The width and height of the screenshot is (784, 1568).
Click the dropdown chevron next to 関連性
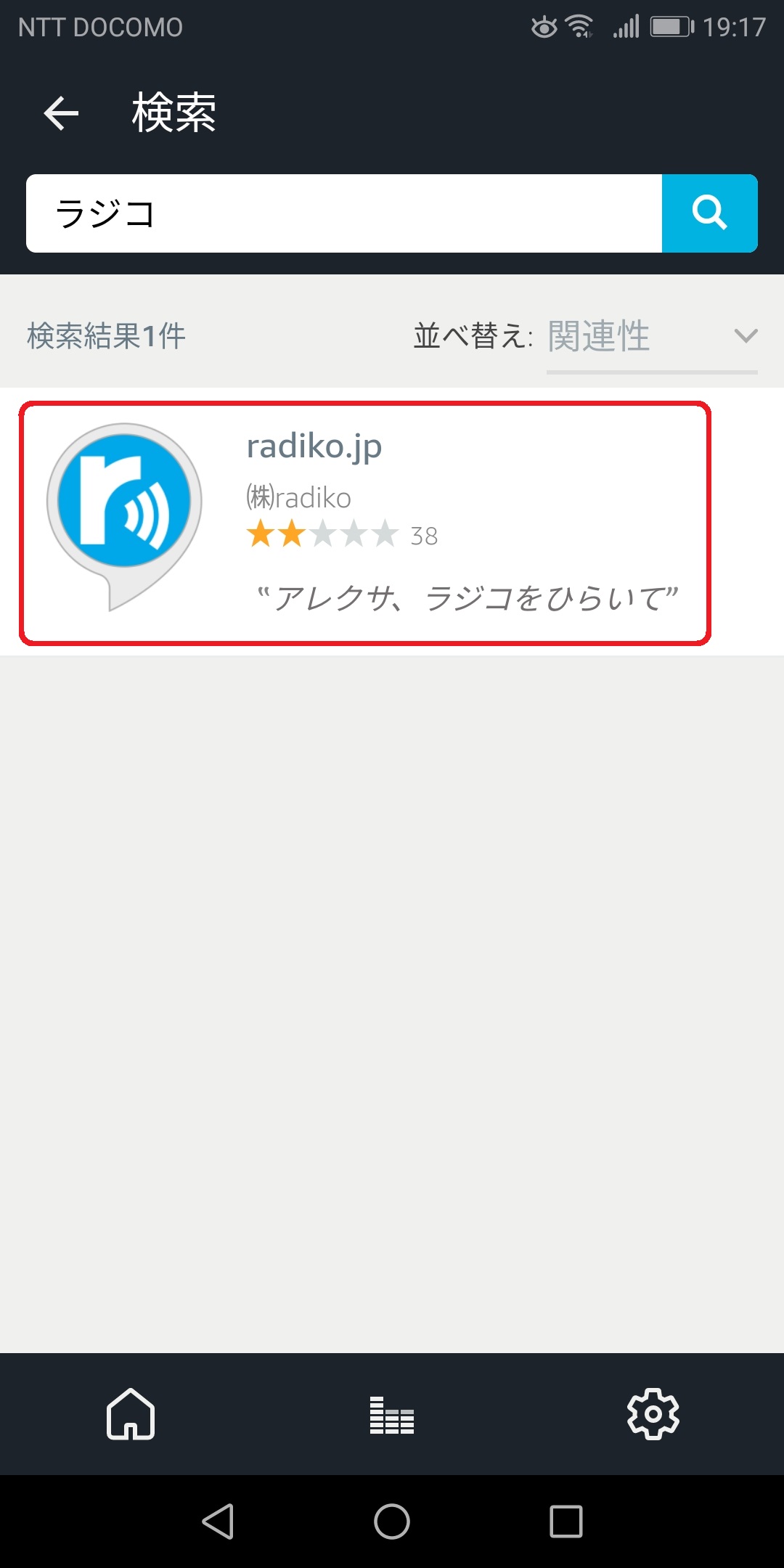745,336
